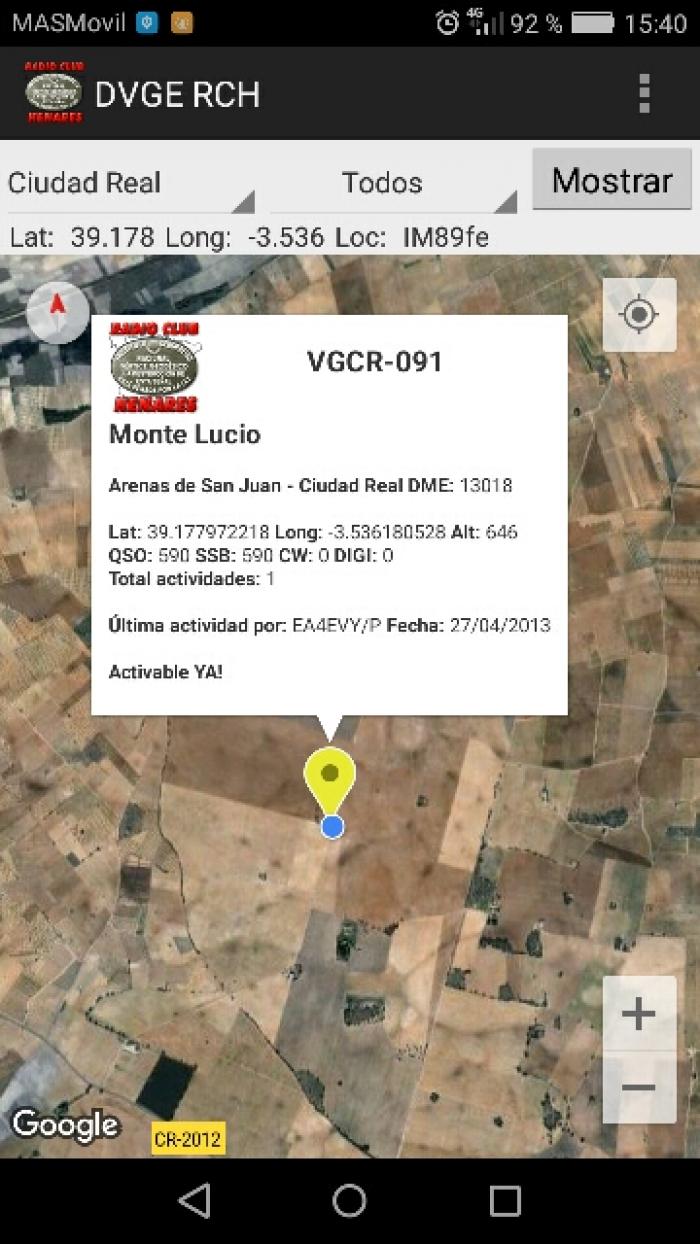
Task: Open the overflow menu
Action: click(x=645, y=93)
